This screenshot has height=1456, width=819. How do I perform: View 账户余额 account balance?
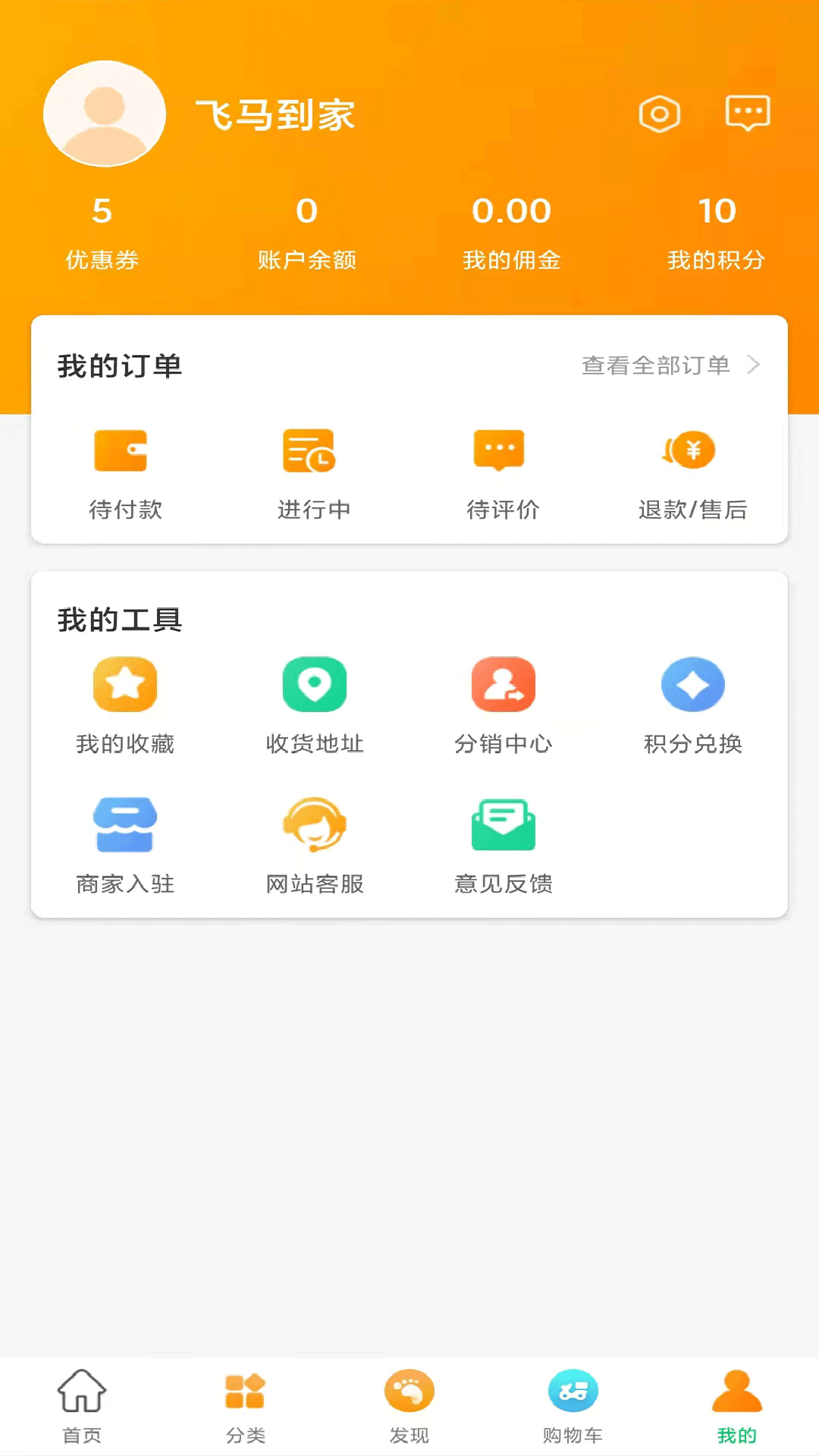pyautogui.click(x=306, y=231)
